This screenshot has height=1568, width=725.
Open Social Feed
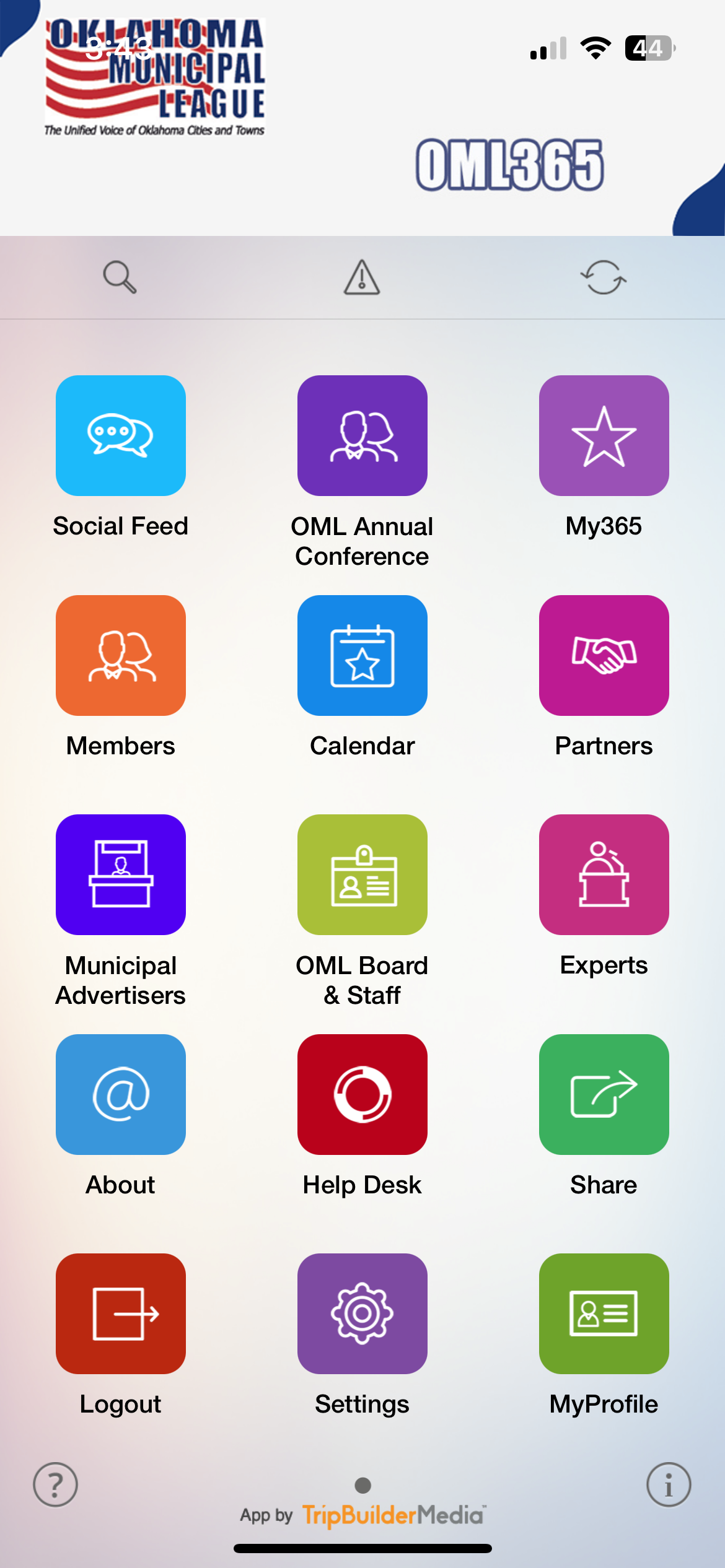121,436
